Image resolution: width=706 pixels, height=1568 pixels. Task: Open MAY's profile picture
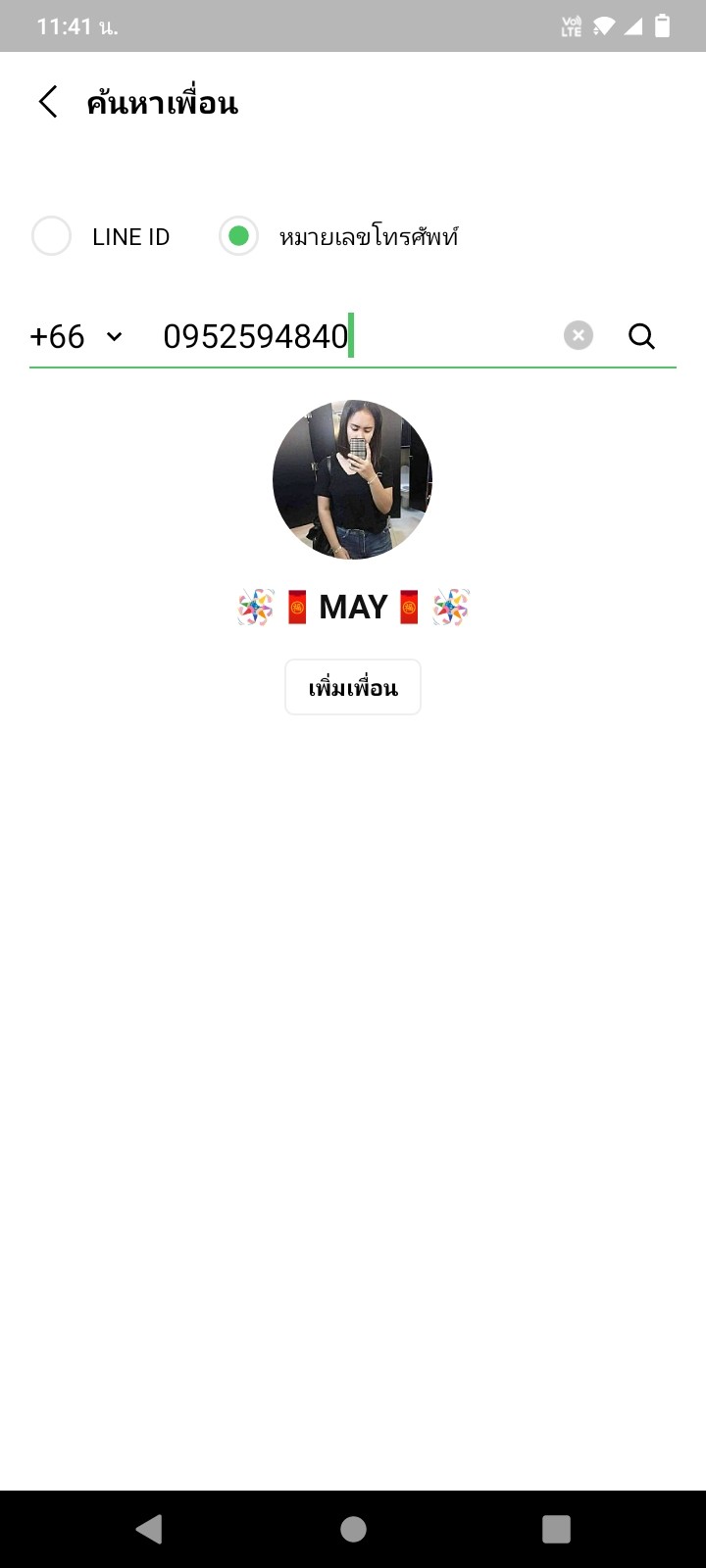352,479
